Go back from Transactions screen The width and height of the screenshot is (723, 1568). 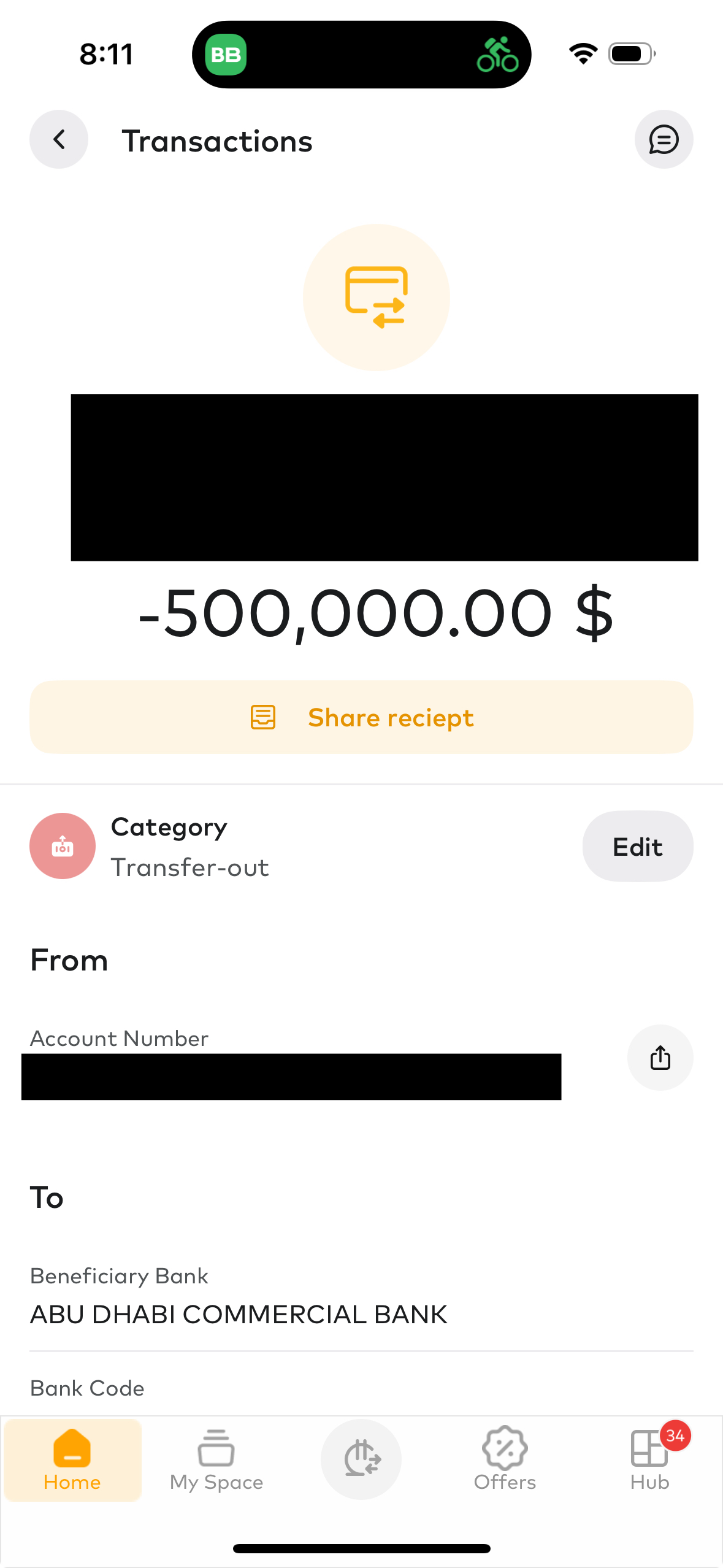[x=59, y=139]
